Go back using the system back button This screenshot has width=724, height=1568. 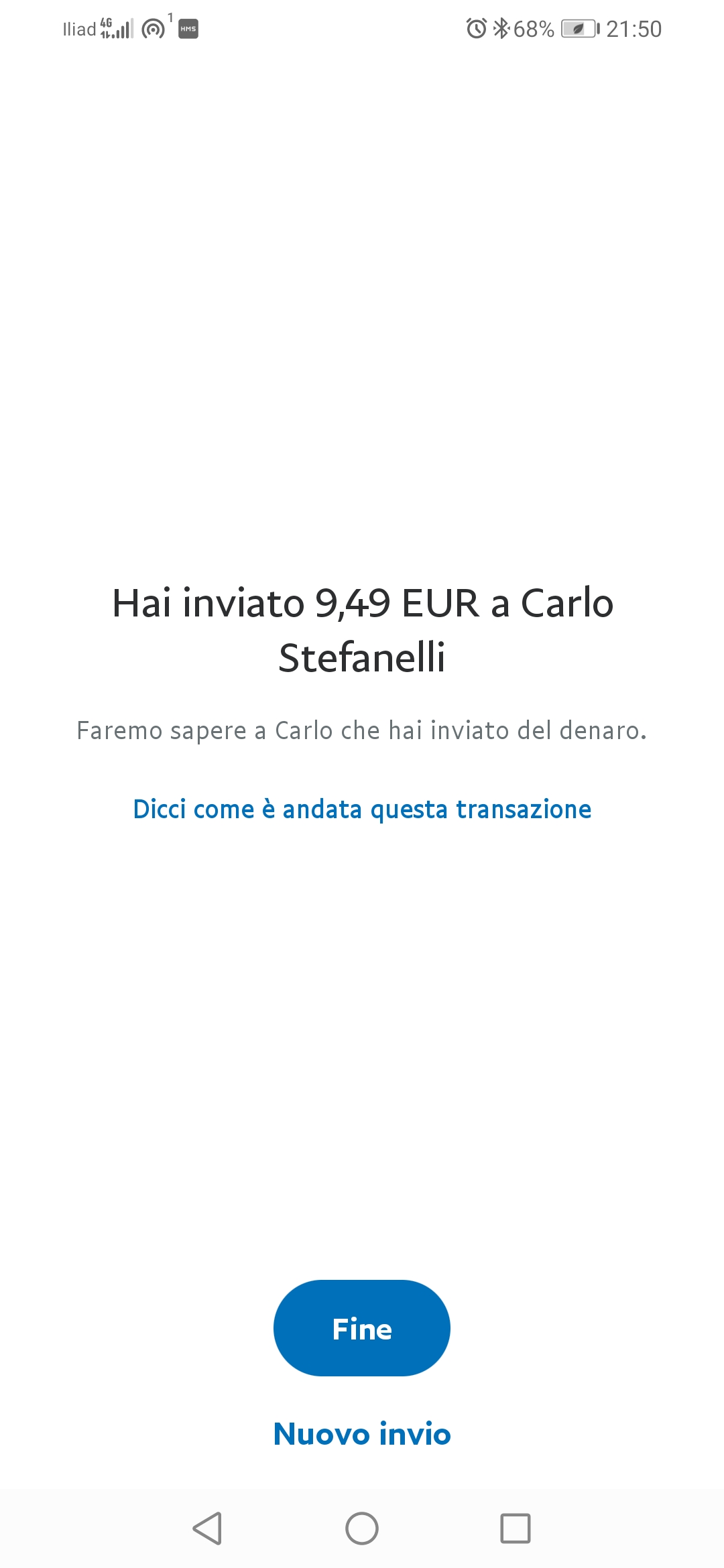[x=207, y=1528]
